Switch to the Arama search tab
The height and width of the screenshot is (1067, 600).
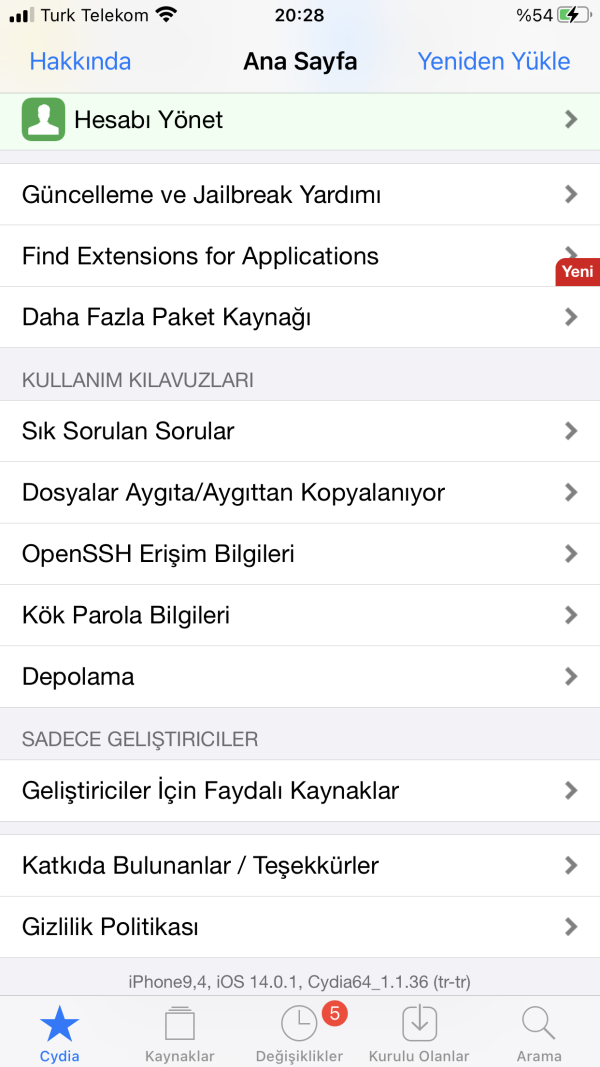538,1032
